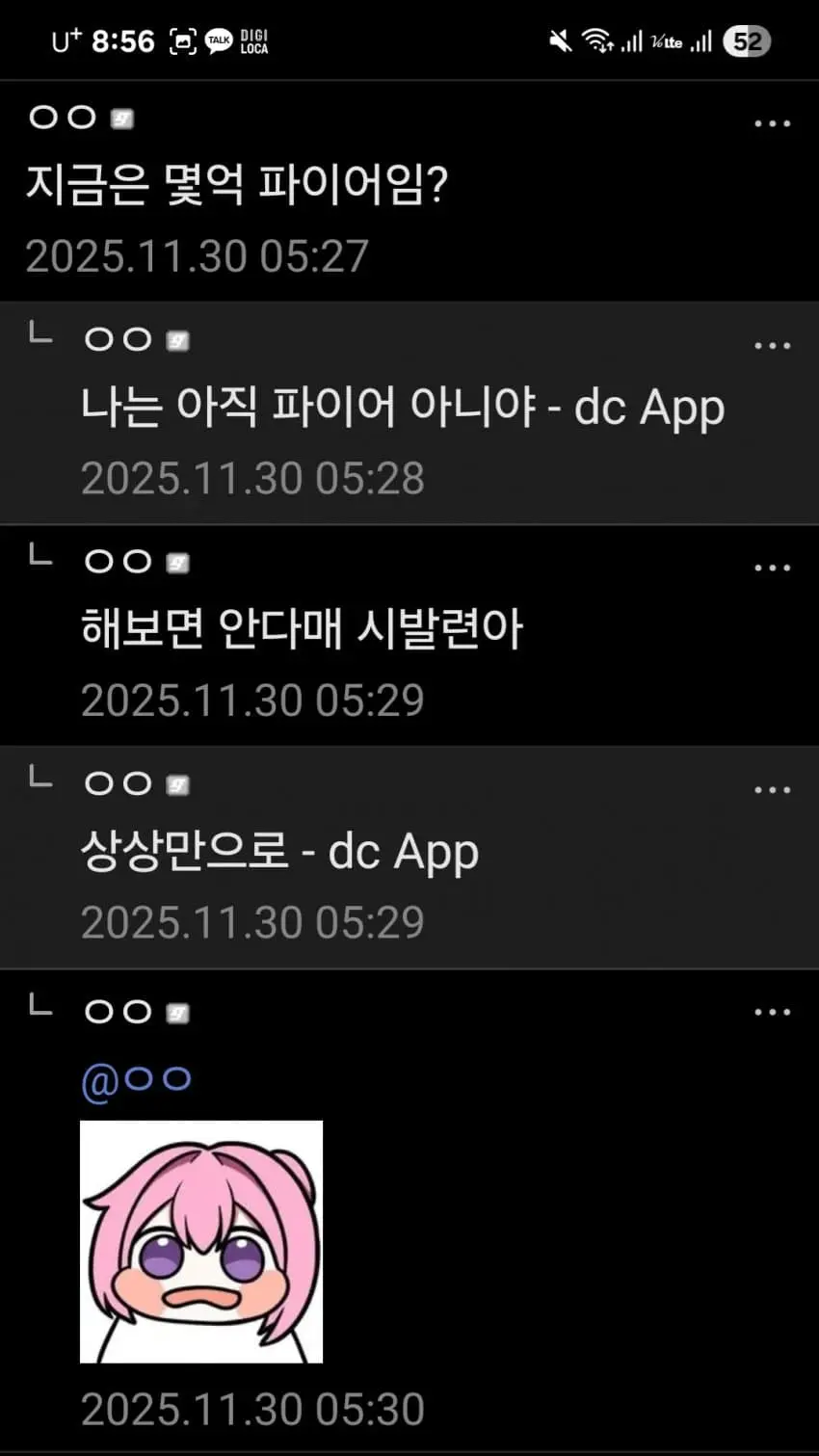Open the options menu on the original "지금은 몇억 파이어임?" post
The height and width of the screenshot is (1456, 819).
[773, 121]
